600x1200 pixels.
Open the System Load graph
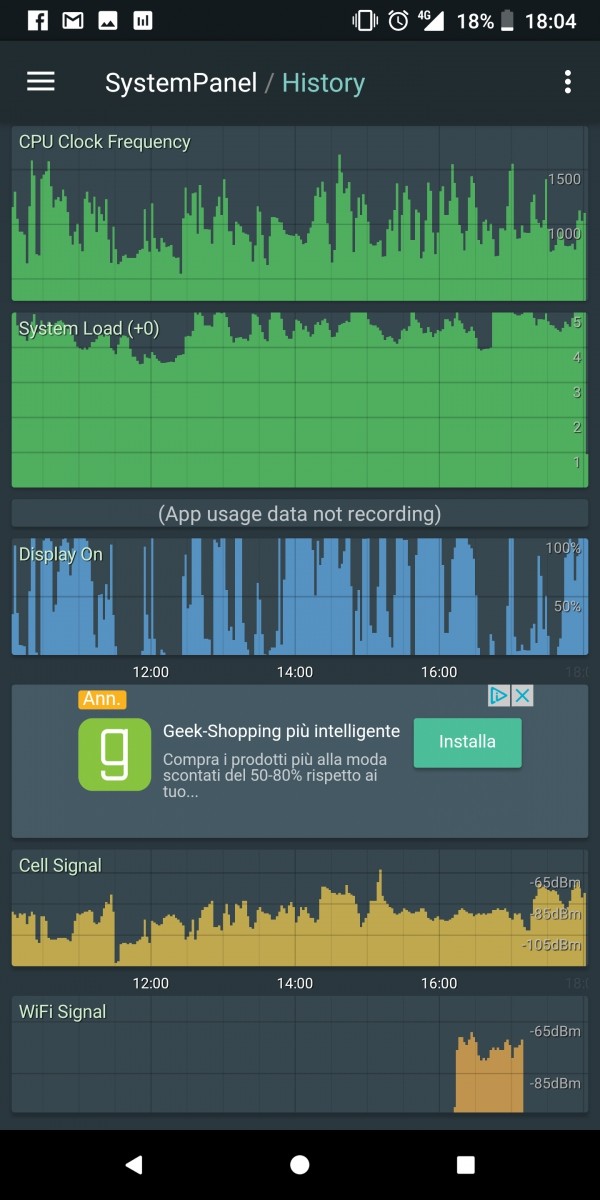[300, 400]
